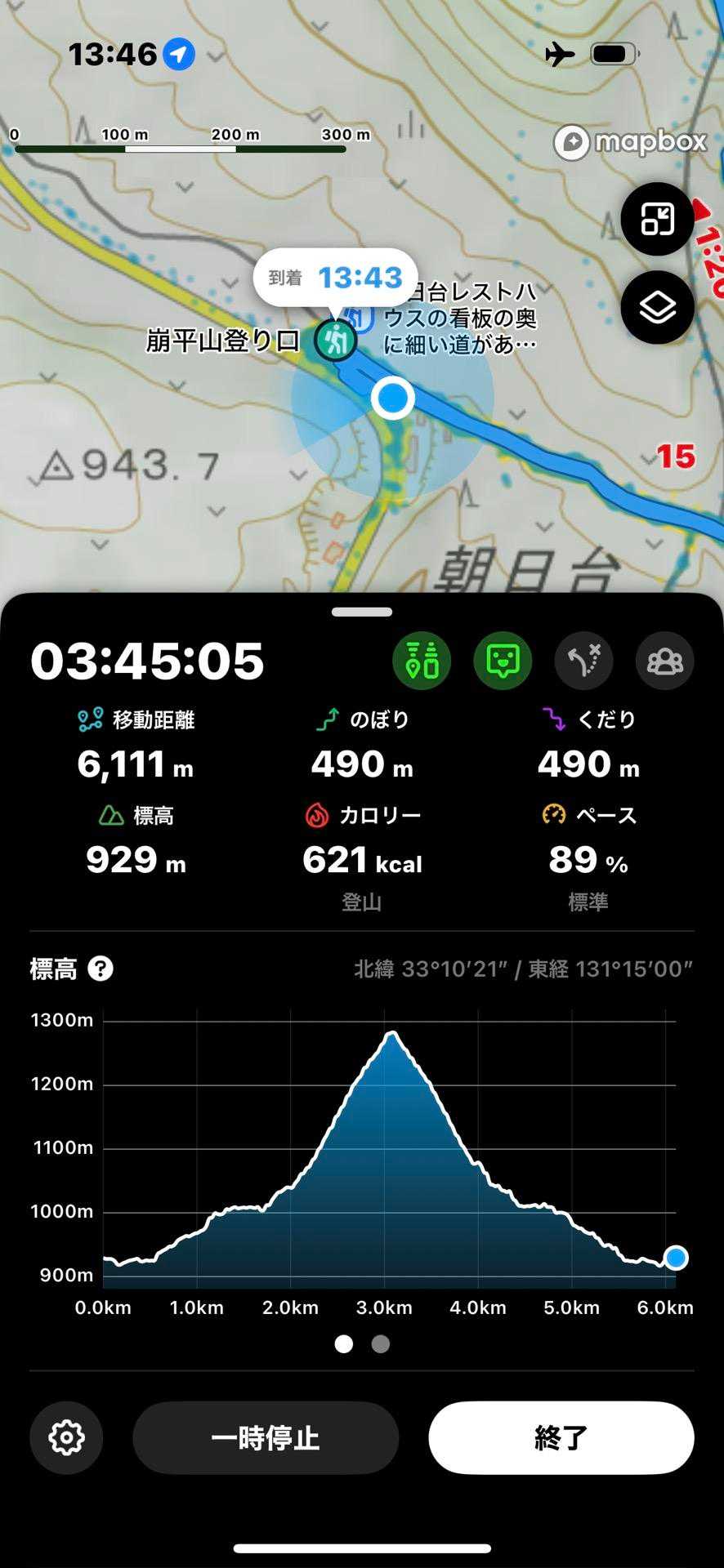Viewport: 724px width, 1568px height.
Task: Expand the map to full screen
Action: point(657,220)
